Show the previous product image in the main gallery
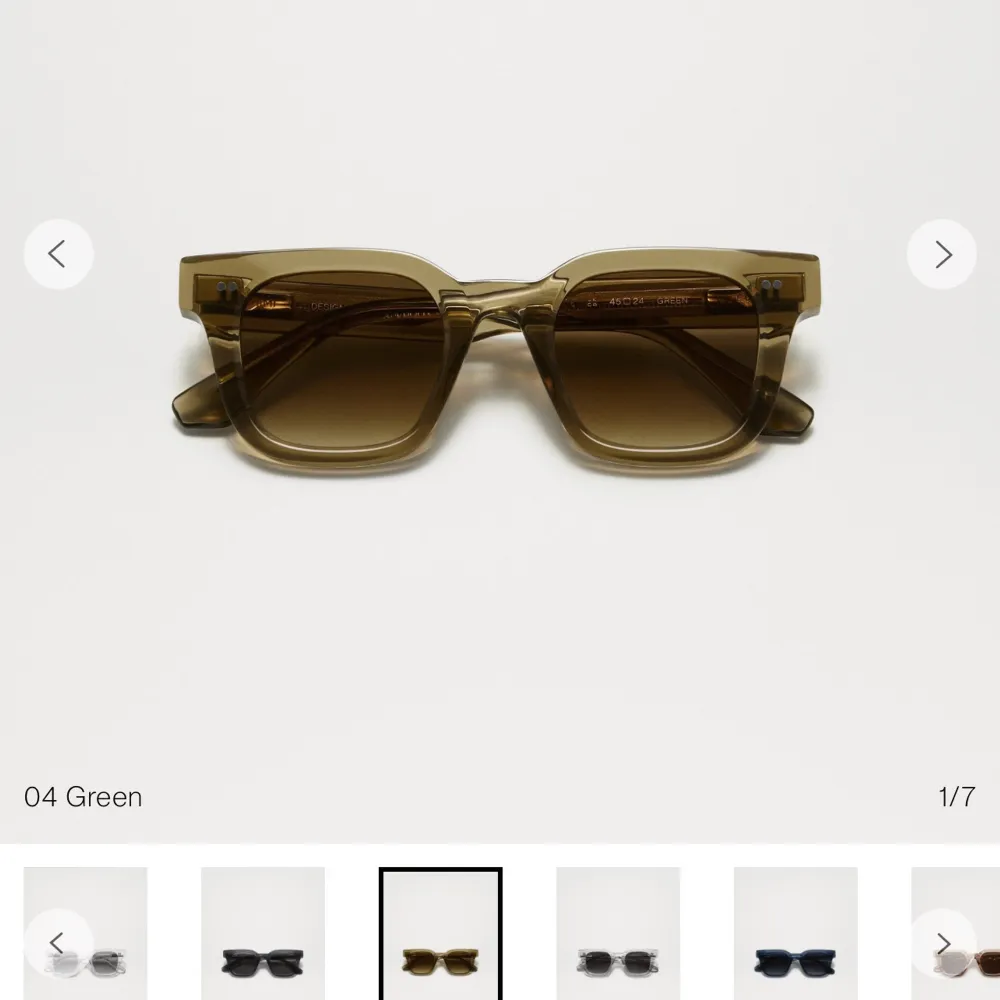The width and height of the screenshot is (1000, 1000). tap(58, 254)
